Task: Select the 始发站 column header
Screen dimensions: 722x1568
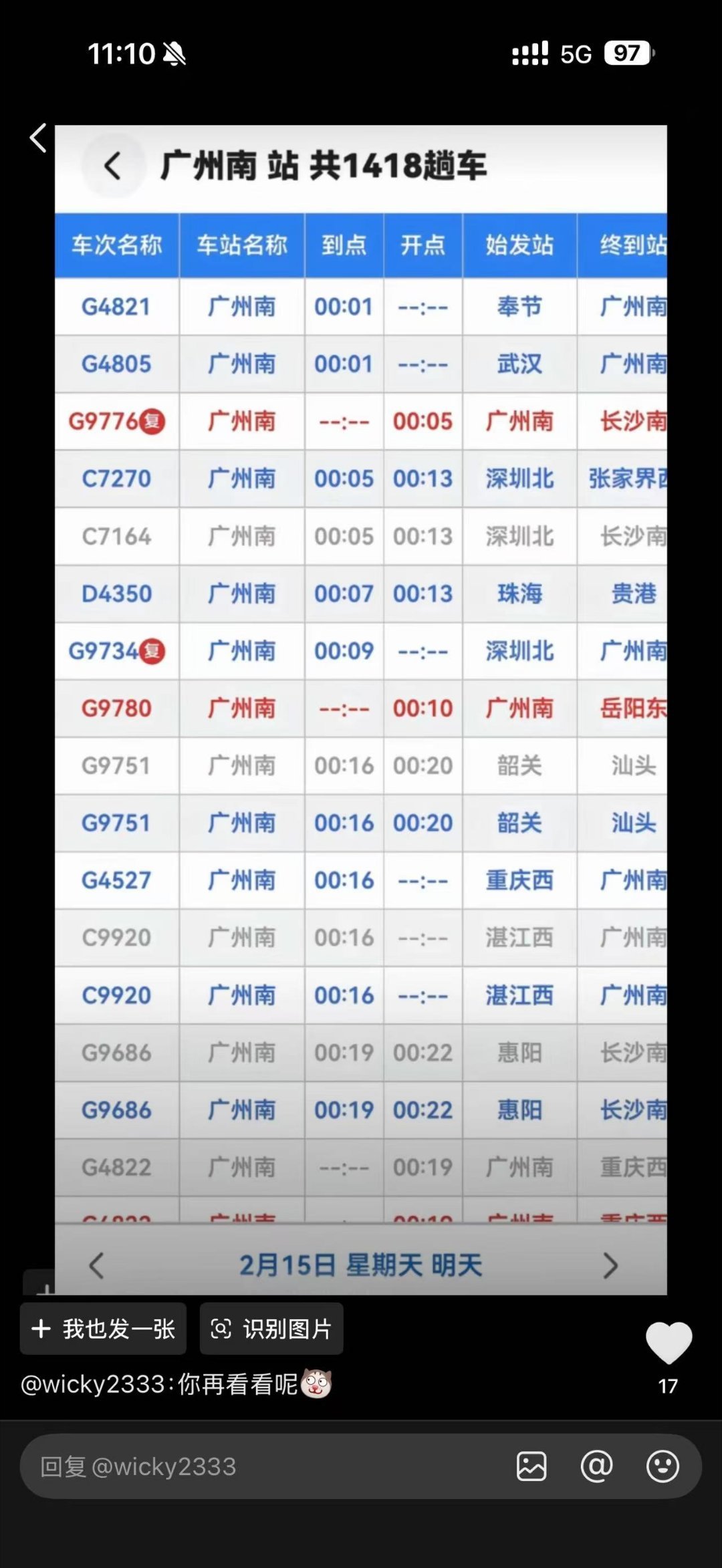Action: (519, 245)
